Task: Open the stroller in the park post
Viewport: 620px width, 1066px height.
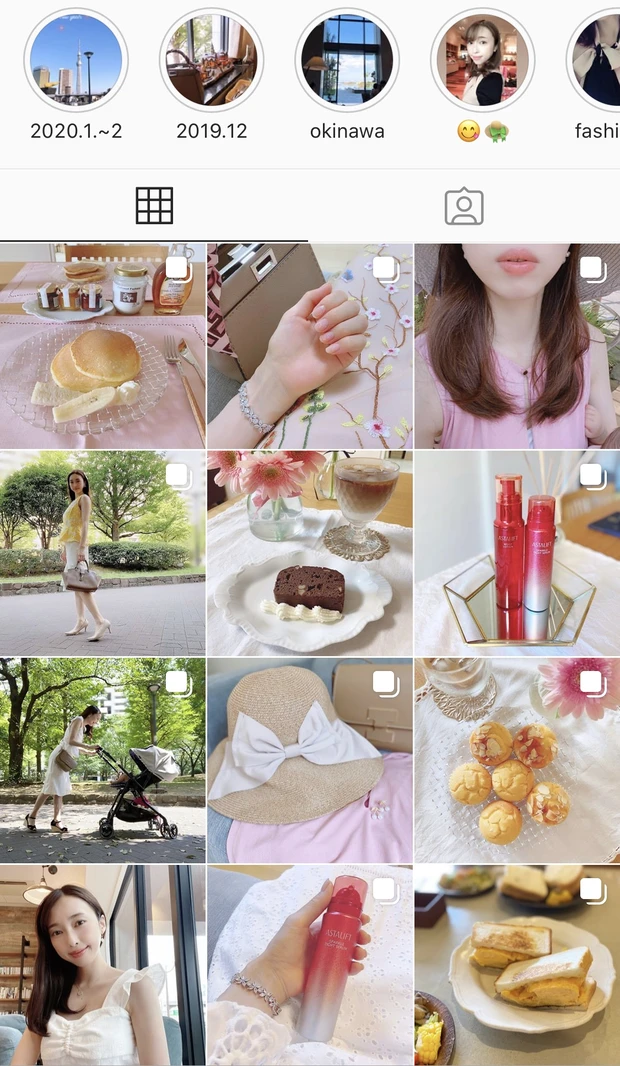Action: pos(102,760)
